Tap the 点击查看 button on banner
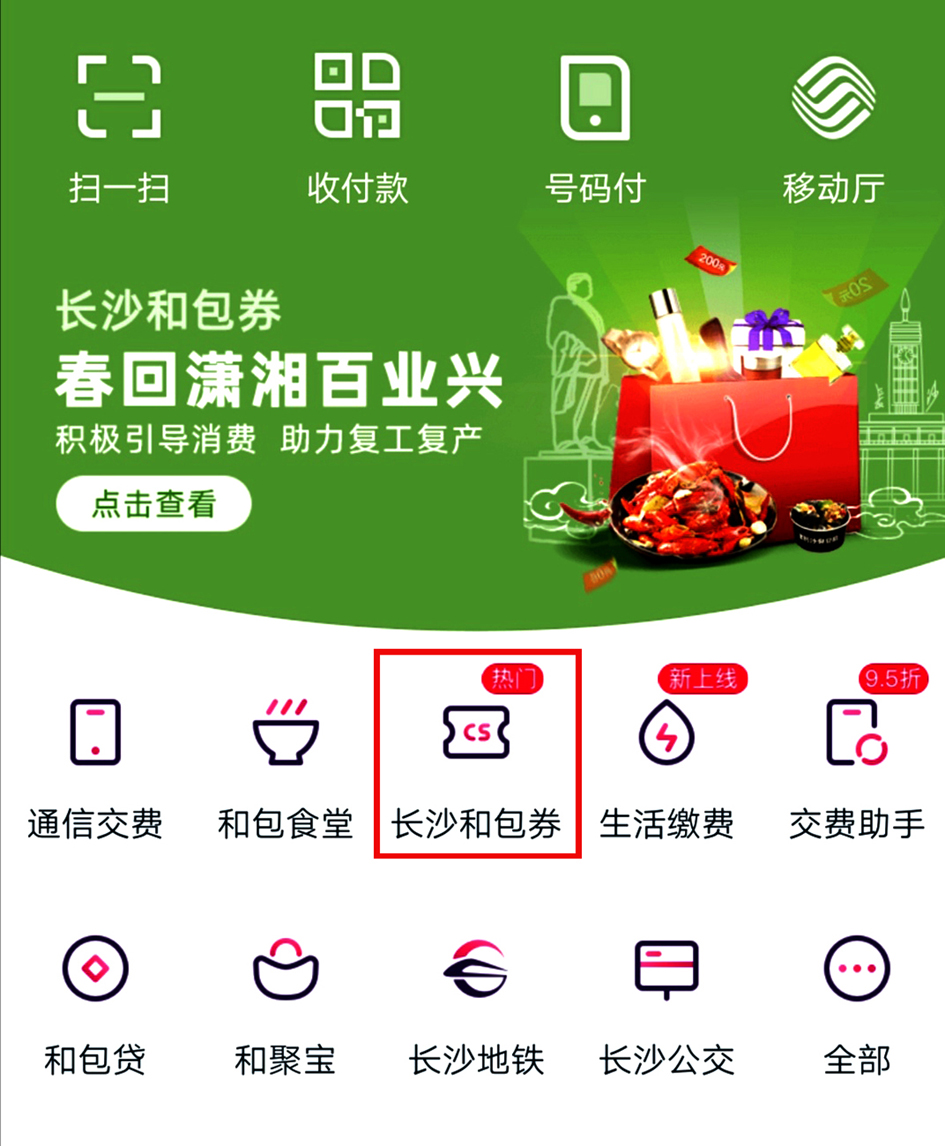The height and width of the screenshot is (1146, 945). [x=153, y=505]
